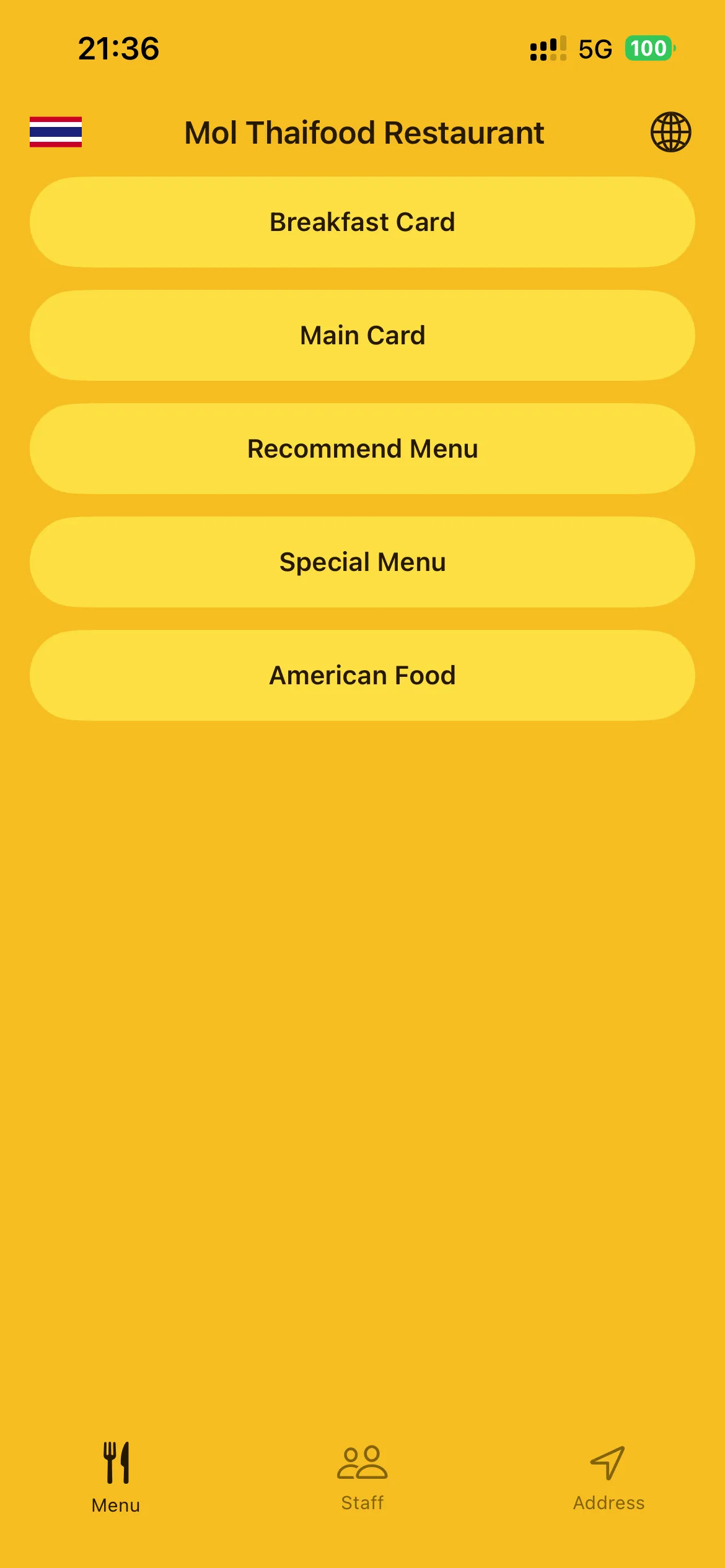Tap the Thai flag icon
Screen dimensions: 725x1568
(56, 132)
